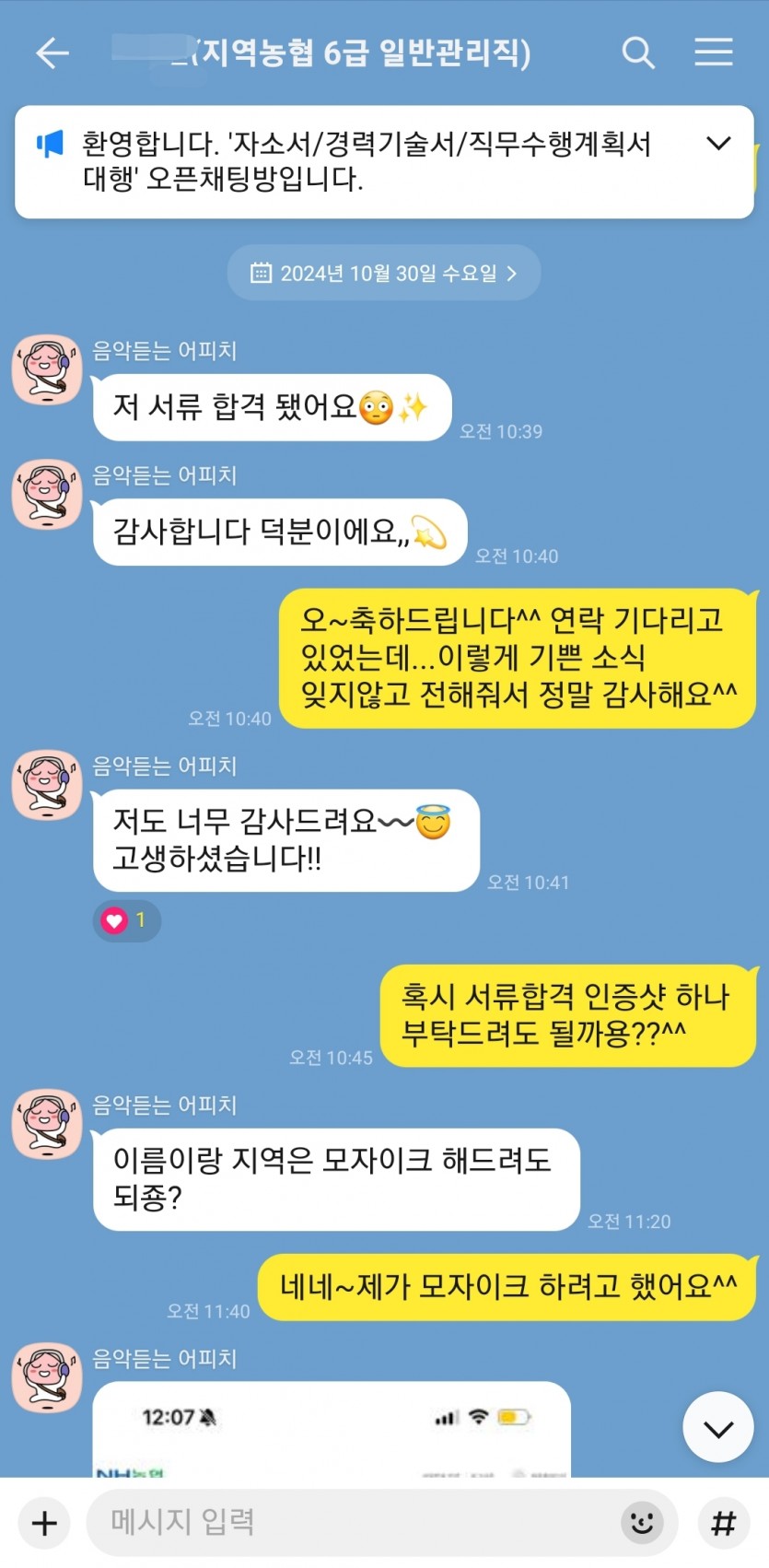
Task: Open the plus attachment menu
Action: pos(44,1523)
